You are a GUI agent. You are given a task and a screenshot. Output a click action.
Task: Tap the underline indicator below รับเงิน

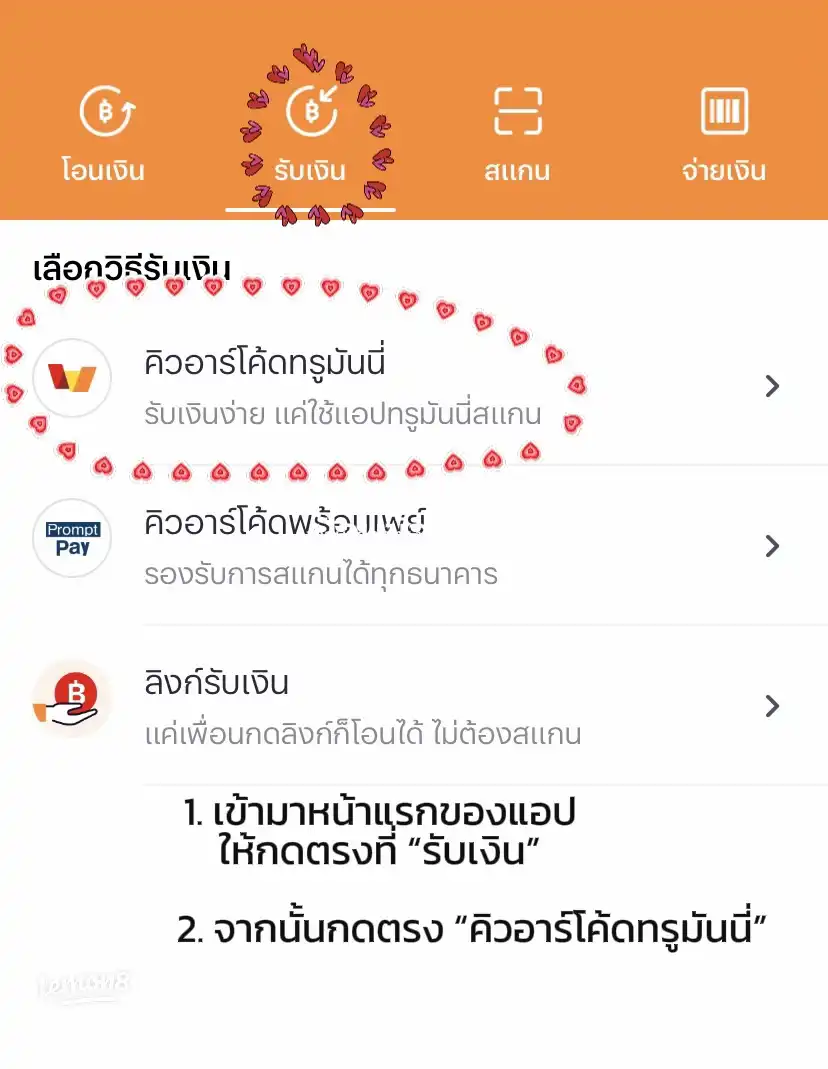(x=310, y=211)
